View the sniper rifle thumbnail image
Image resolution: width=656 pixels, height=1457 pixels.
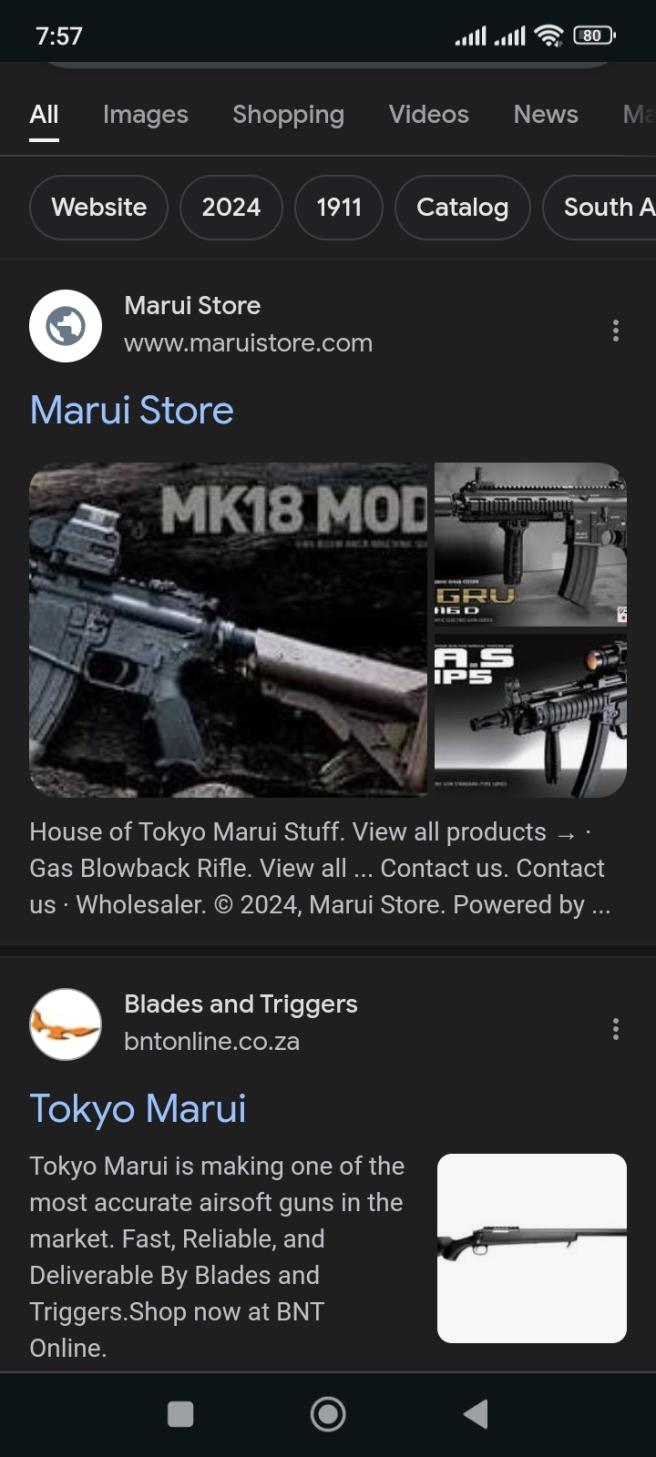tap(532, 1247)
